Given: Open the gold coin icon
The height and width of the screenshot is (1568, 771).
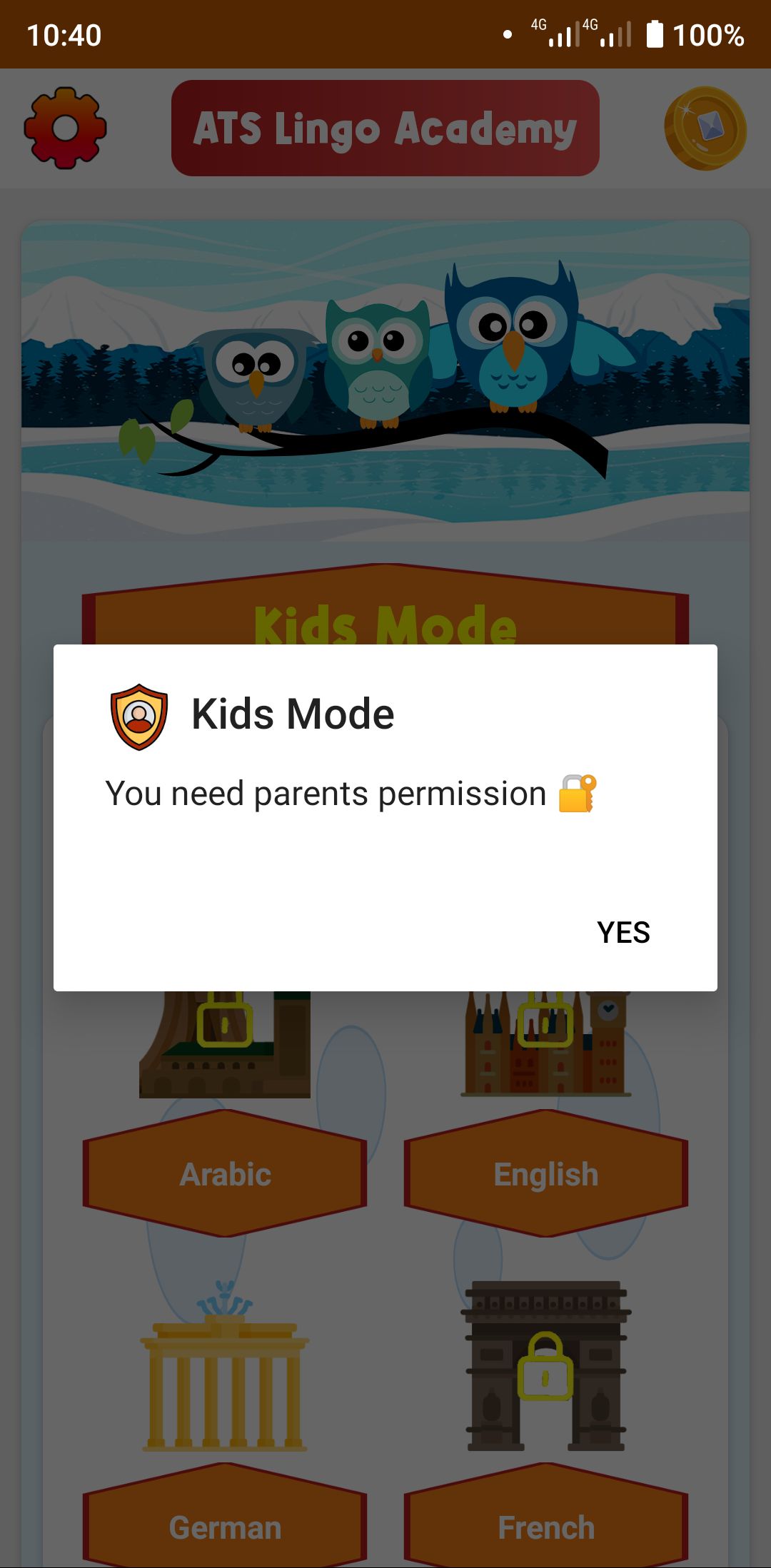Looking at the screenshot, I should click(705, 128).
